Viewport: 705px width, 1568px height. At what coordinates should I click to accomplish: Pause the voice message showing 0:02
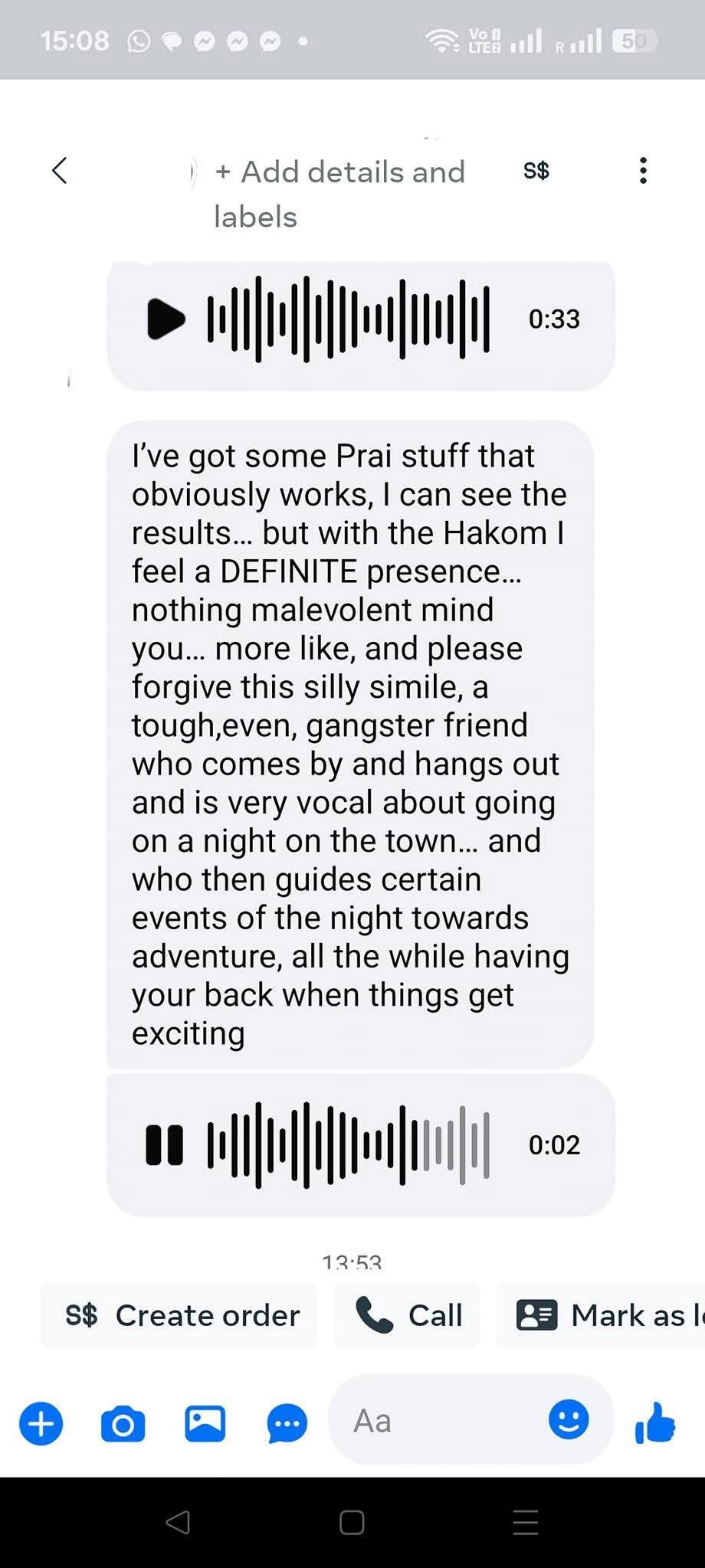(x=165, y=1145)
